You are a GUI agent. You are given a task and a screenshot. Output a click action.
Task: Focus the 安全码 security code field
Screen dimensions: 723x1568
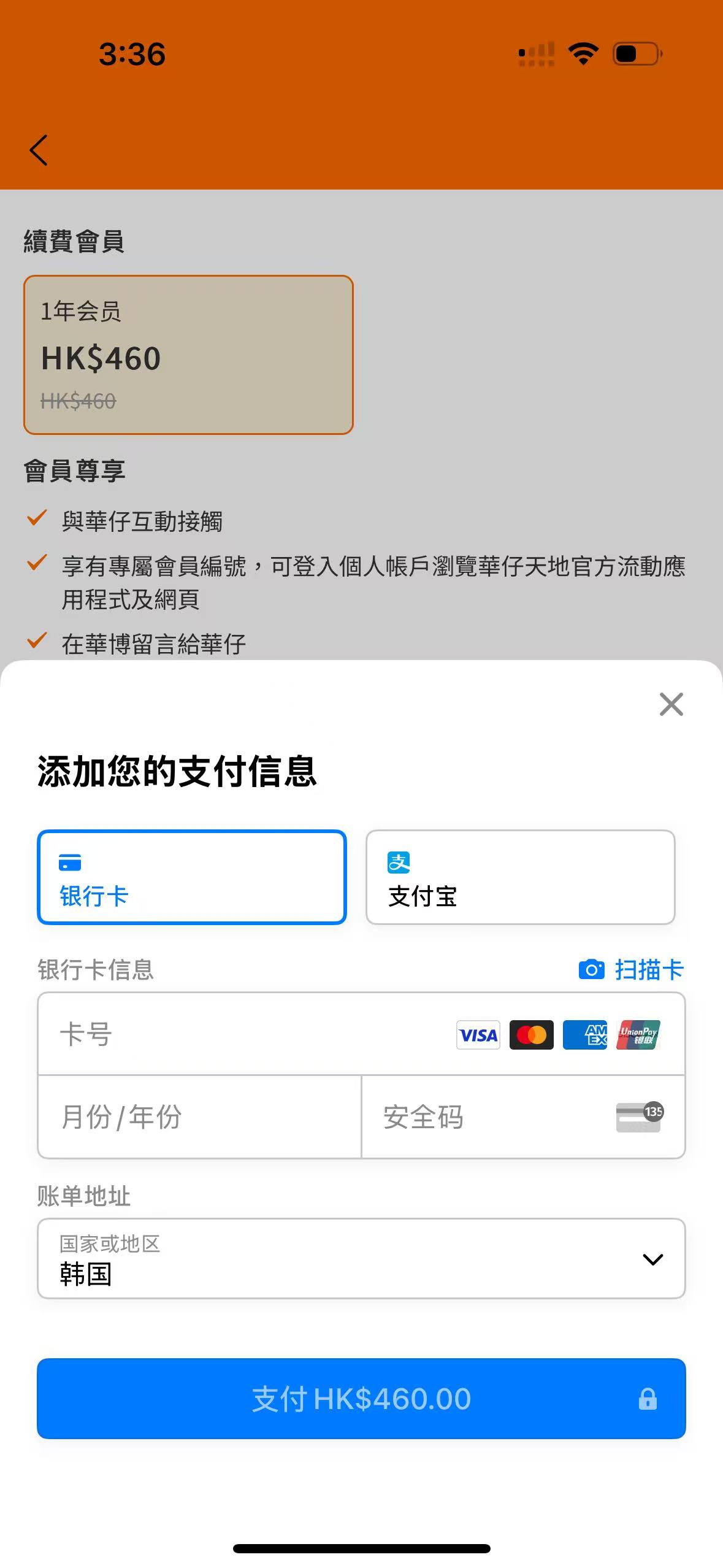tap(491, 1116)
